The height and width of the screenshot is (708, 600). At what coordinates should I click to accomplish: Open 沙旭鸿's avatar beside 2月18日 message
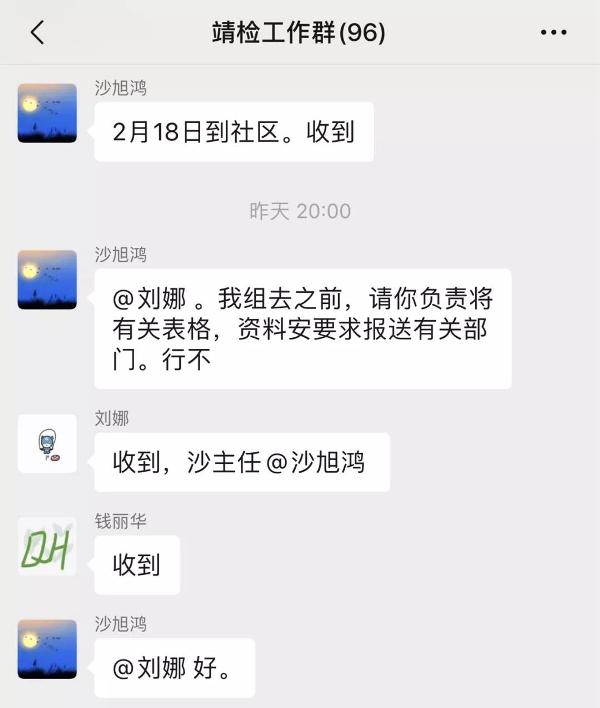[47, 113]
